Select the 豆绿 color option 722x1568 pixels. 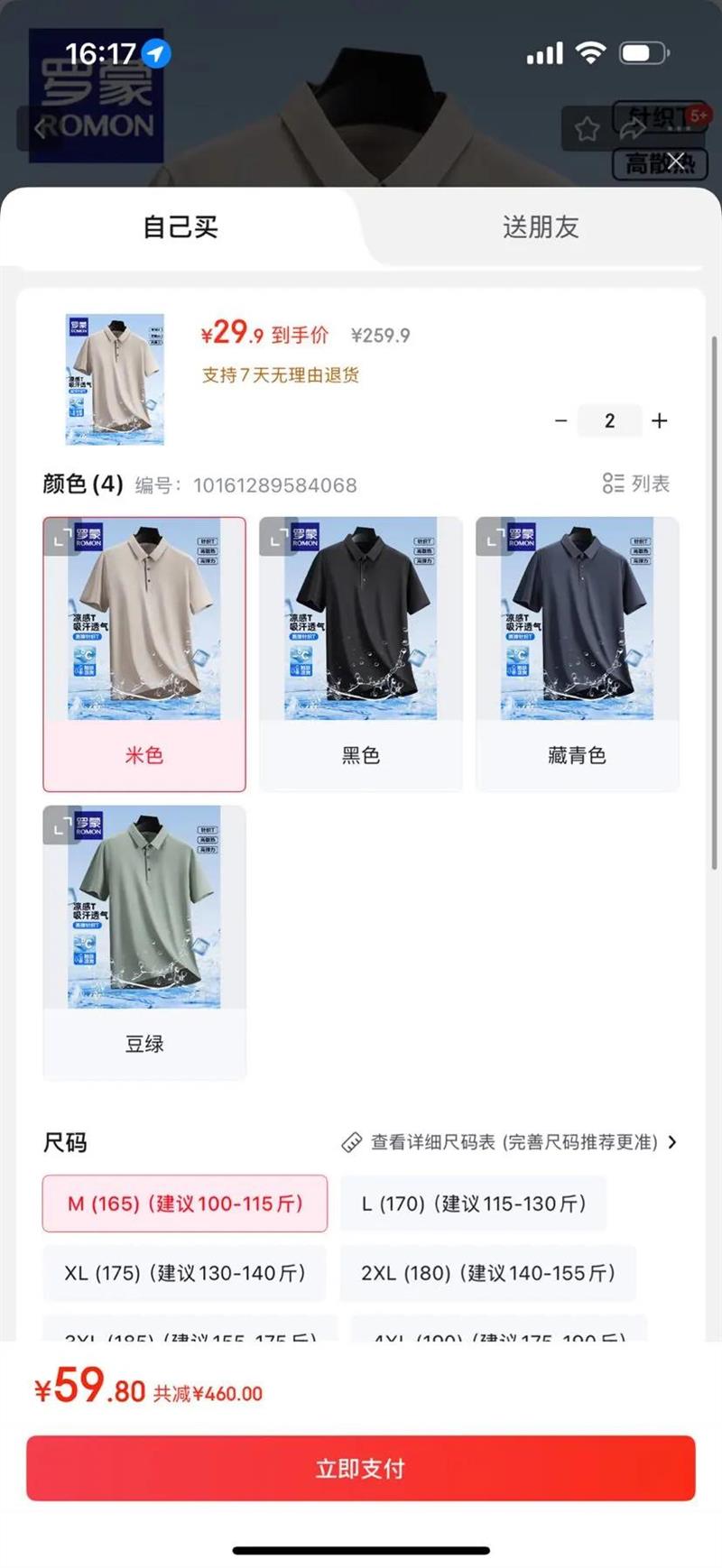tap(144, 943)
